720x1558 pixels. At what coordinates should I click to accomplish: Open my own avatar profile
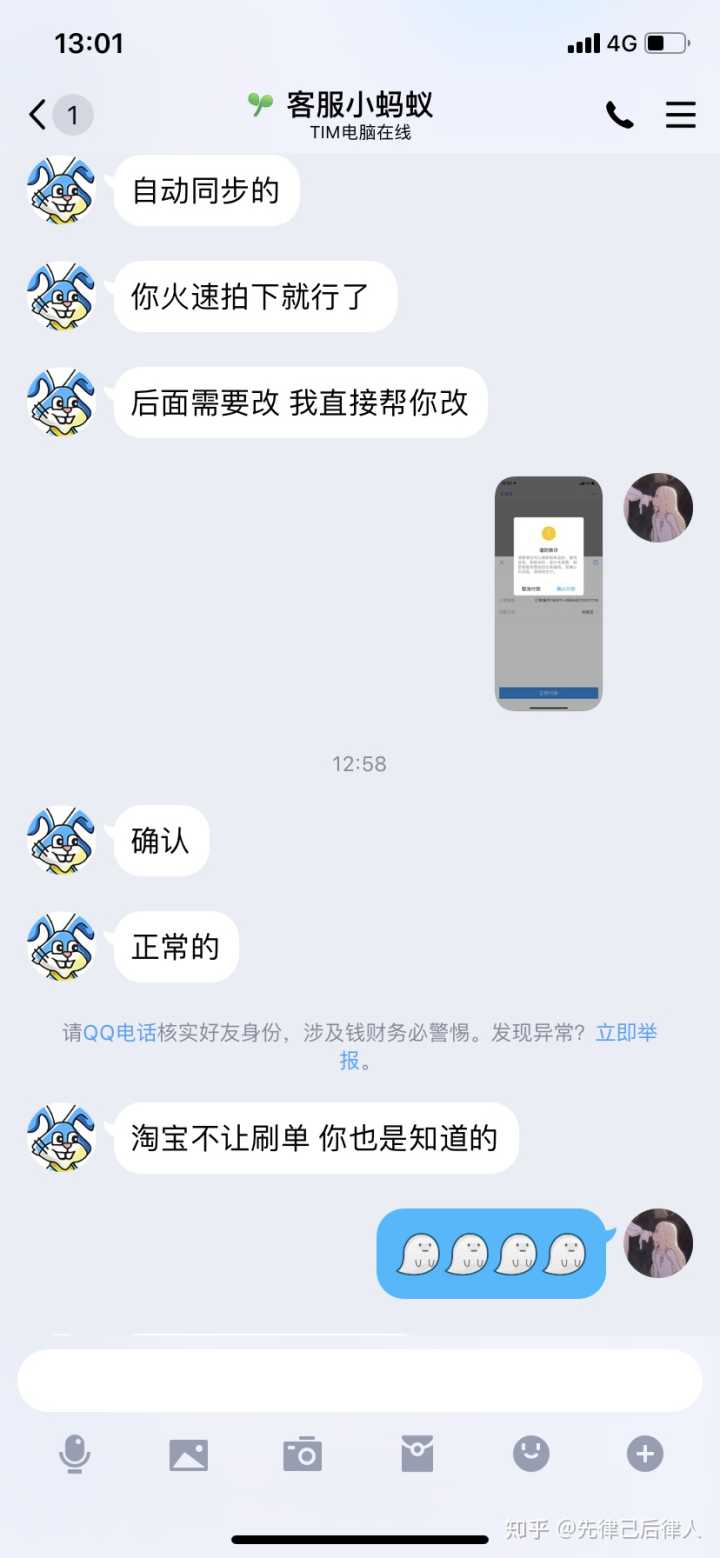coord(658,508)
